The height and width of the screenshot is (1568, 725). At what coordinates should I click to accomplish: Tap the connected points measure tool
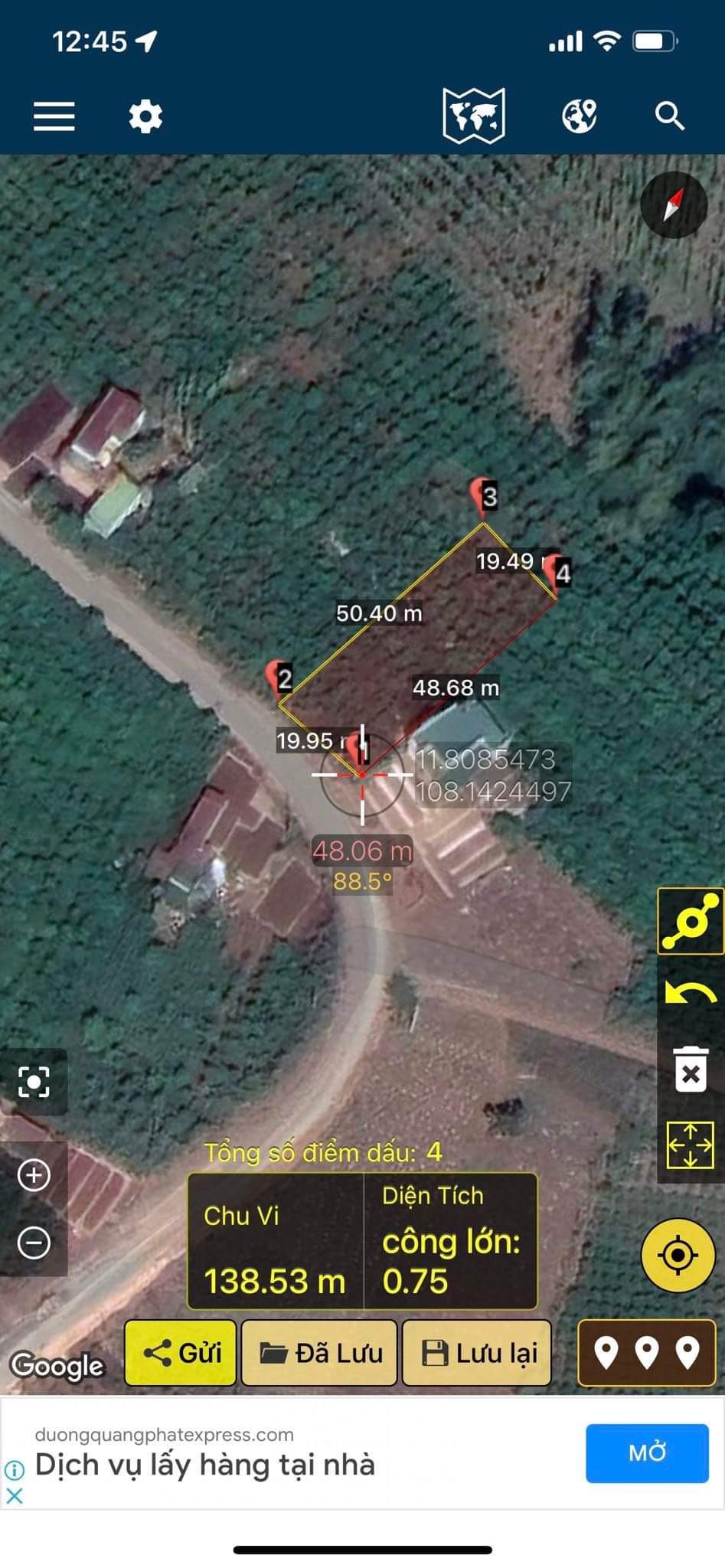point(691,920)
